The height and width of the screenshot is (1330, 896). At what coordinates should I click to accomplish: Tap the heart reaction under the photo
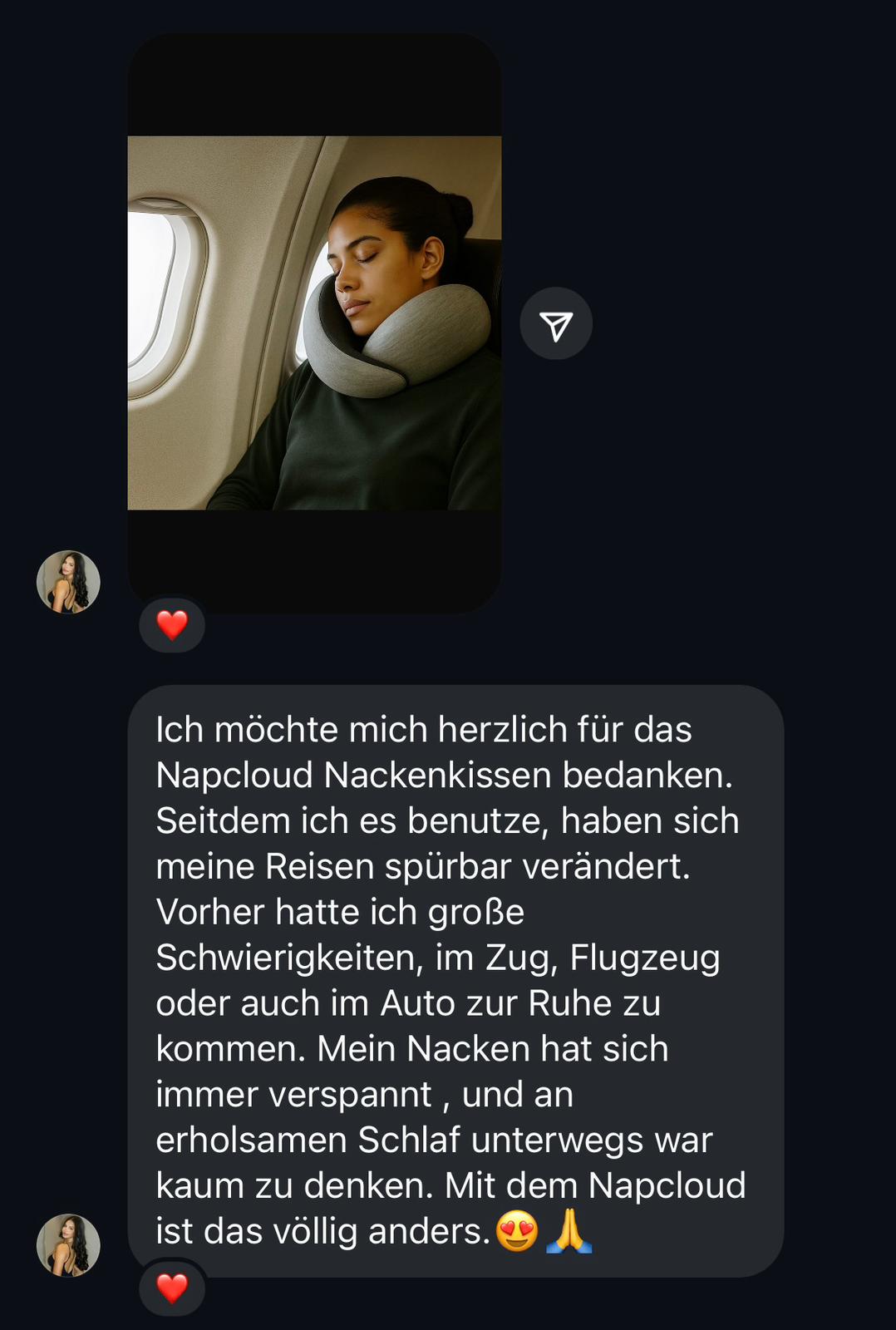click(x=172, y=625)
